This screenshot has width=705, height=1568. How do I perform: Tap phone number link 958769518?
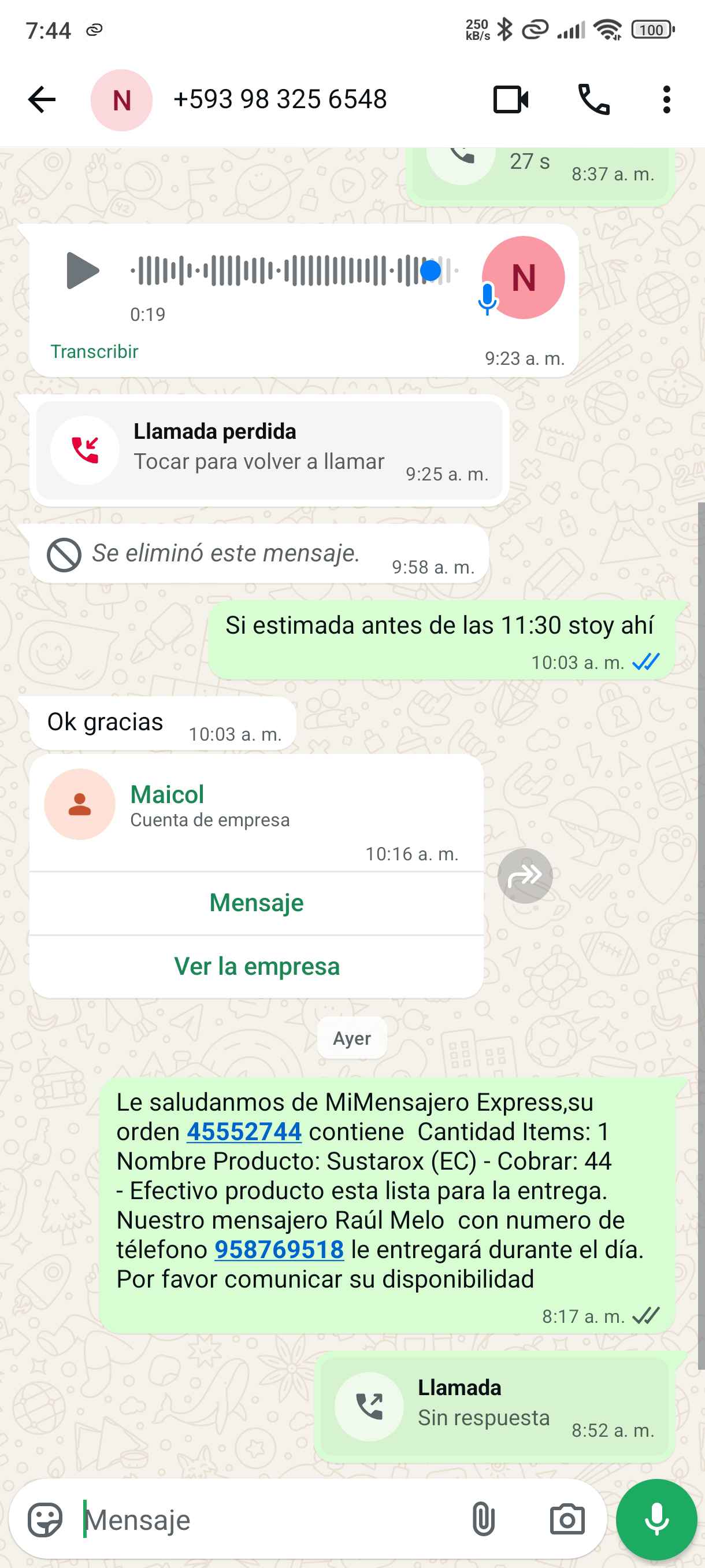[x=279, y=1249]
